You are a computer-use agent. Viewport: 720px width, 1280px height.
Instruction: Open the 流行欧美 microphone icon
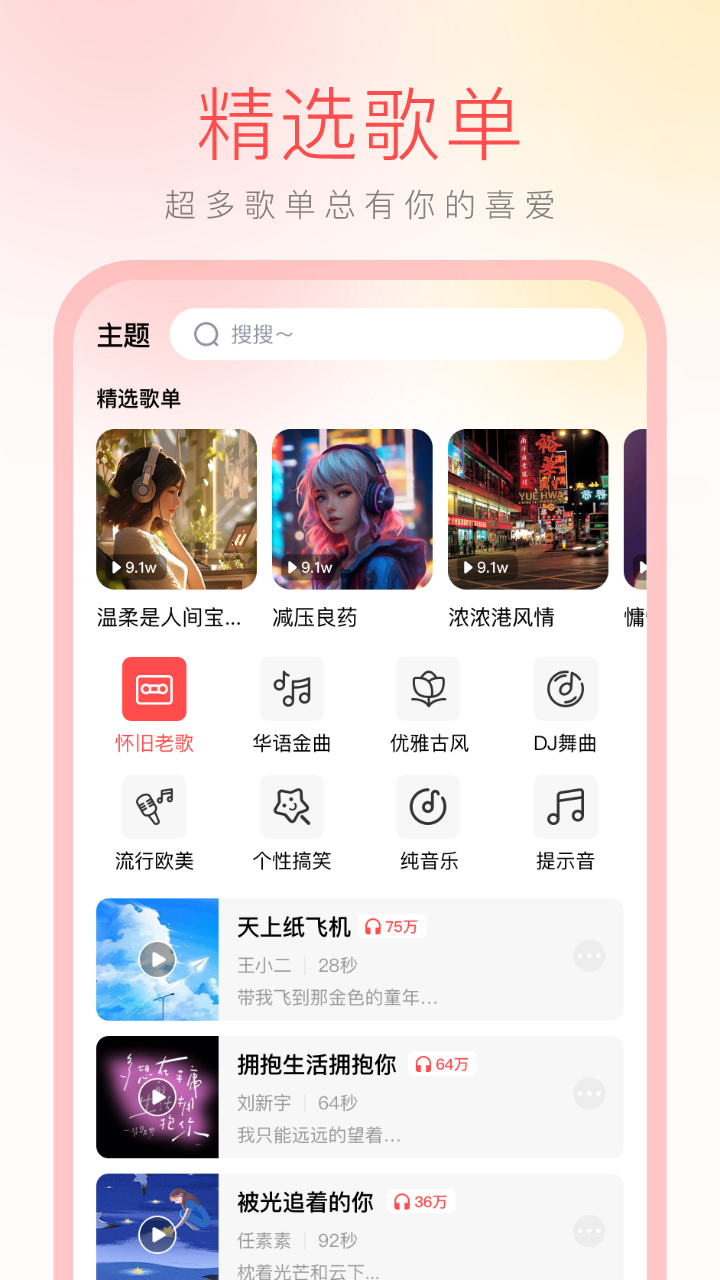[x=153, y=807]
